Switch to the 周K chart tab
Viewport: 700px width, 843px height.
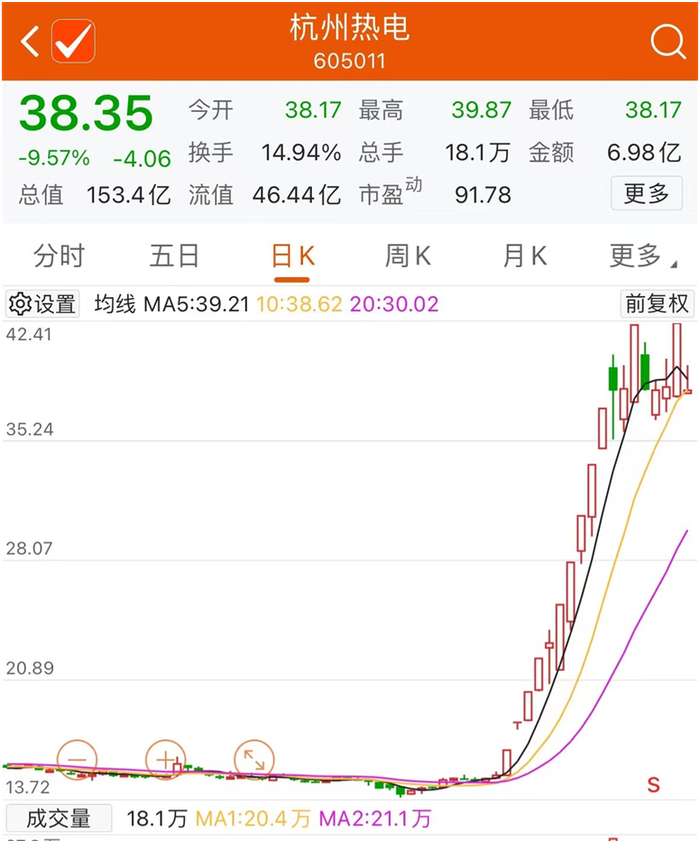[408, 256]
